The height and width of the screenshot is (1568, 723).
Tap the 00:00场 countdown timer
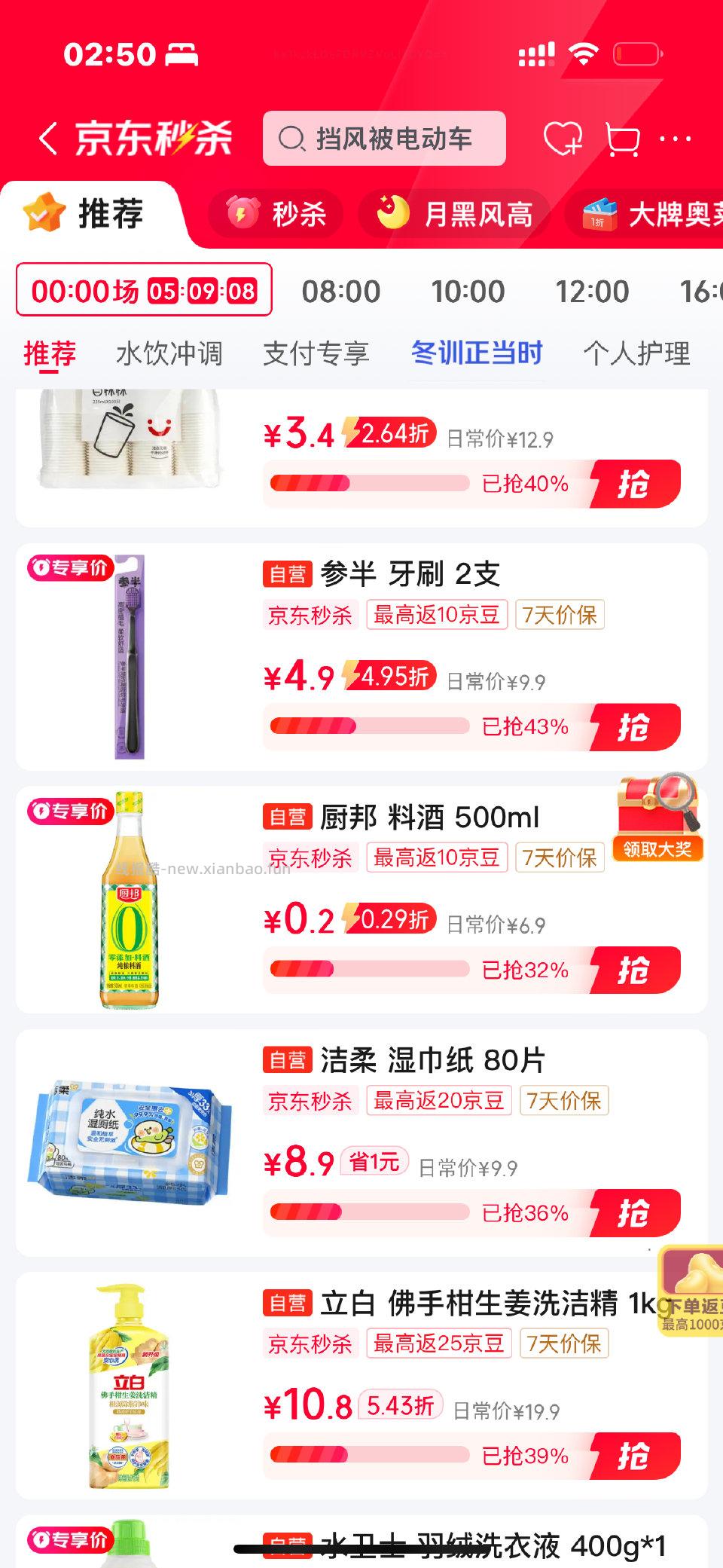pyautogui.click(x=143, y=292)
